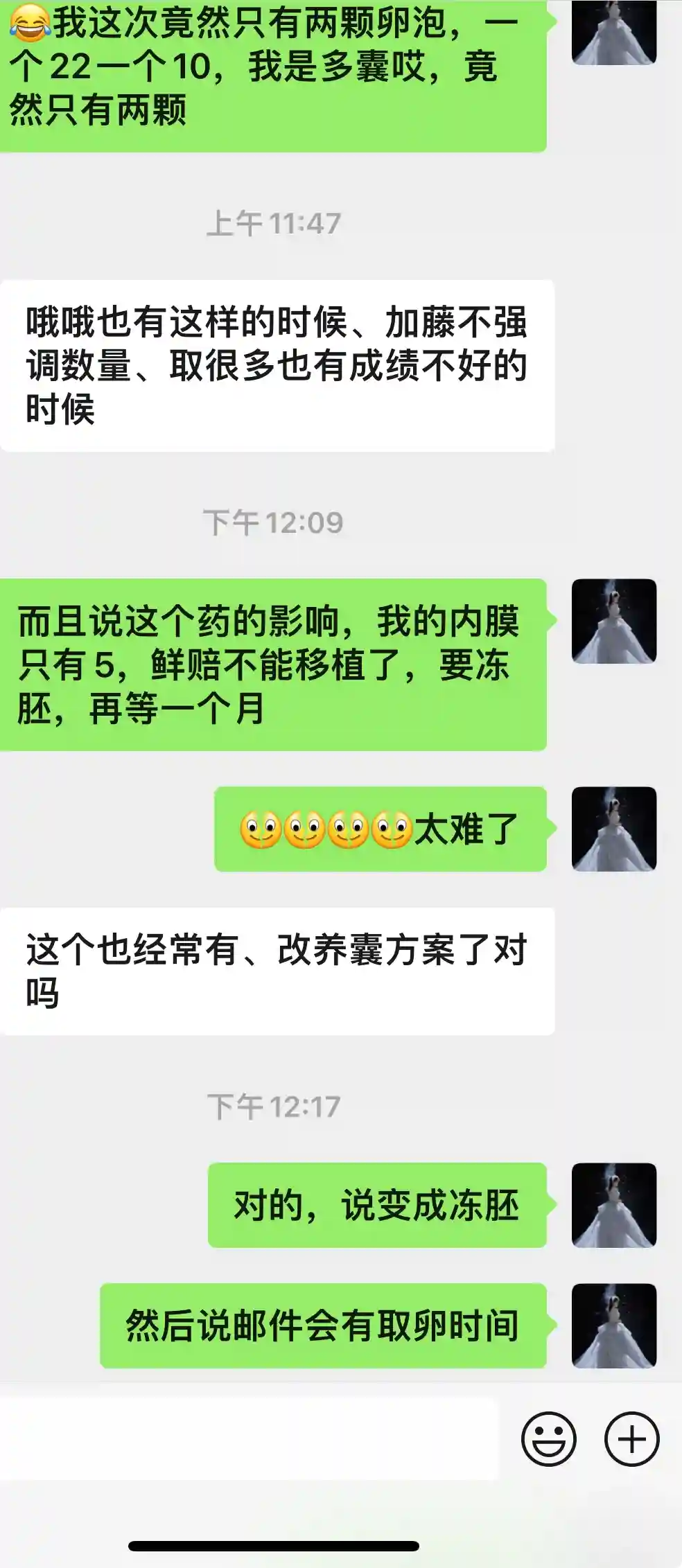Screen dimensions: 682x1568
Task: Open avatar next to 然后说邮件会有取卵时间 message
Action: [613, 1325]
